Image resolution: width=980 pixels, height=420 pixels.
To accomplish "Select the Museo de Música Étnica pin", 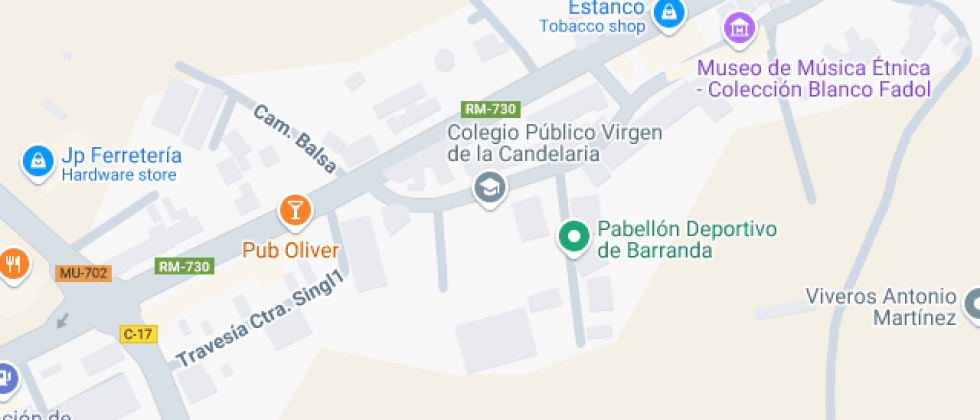I will [x=739, y=28].
